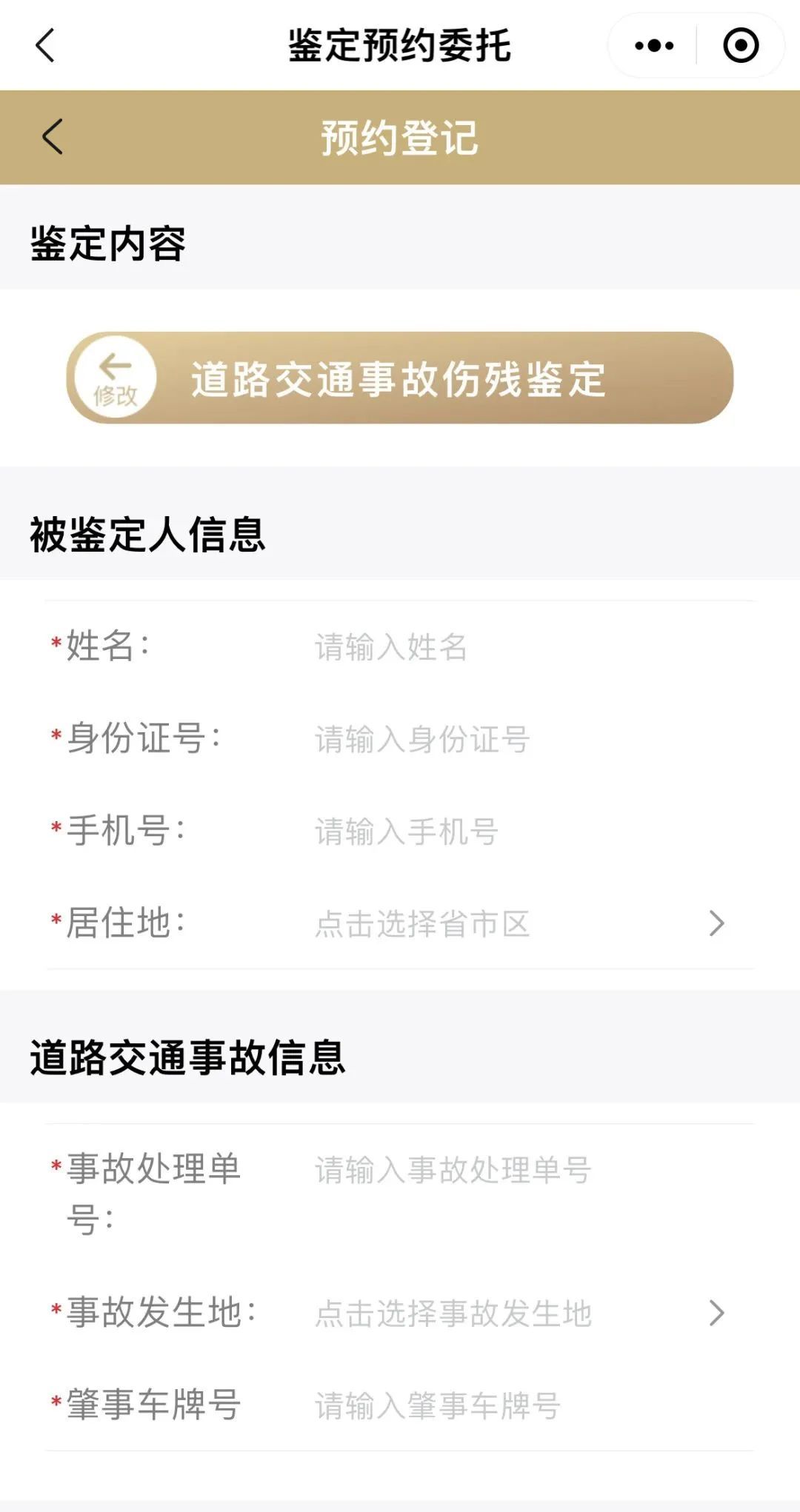Close the mini program via the circle icon
The height and width of the screenshot is (1512, 800).
pos(740,46)
